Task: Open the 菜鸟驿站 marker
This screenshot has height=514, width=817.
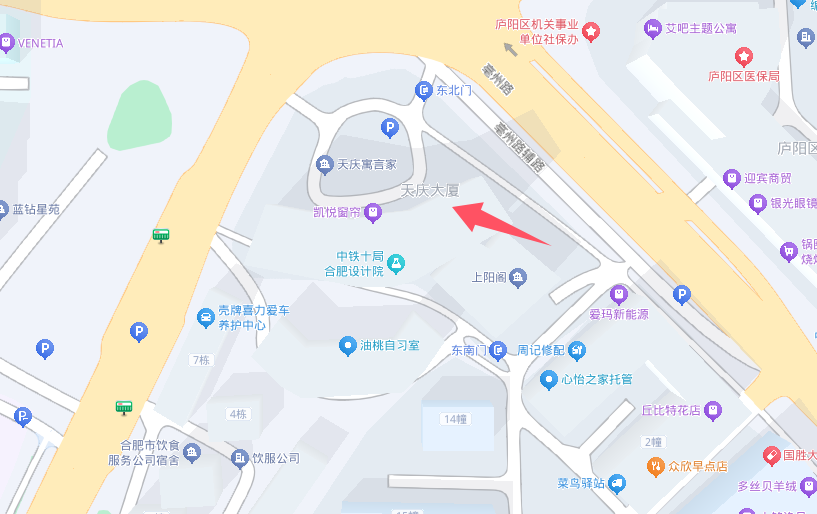Action: pos(618,484)
